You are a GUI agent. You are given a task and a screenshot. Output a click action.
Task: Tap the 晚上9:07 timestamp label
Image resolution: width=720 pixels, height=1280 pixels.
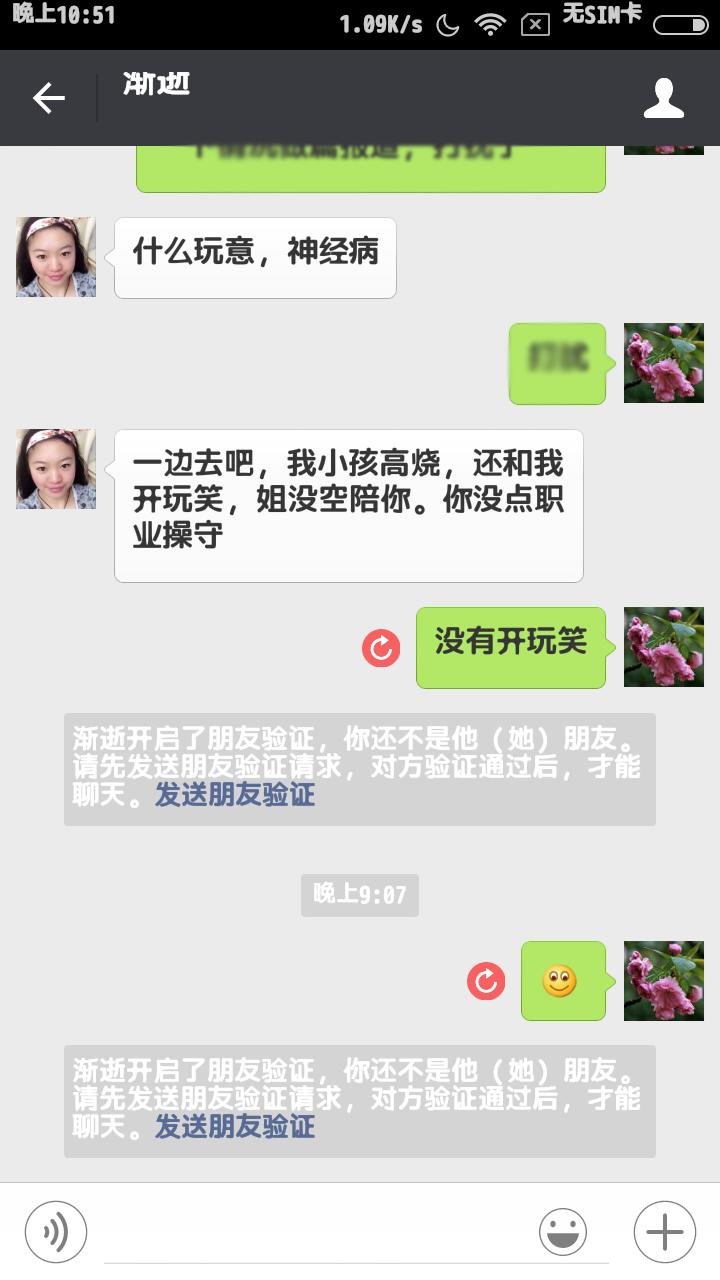coord(360,896)
